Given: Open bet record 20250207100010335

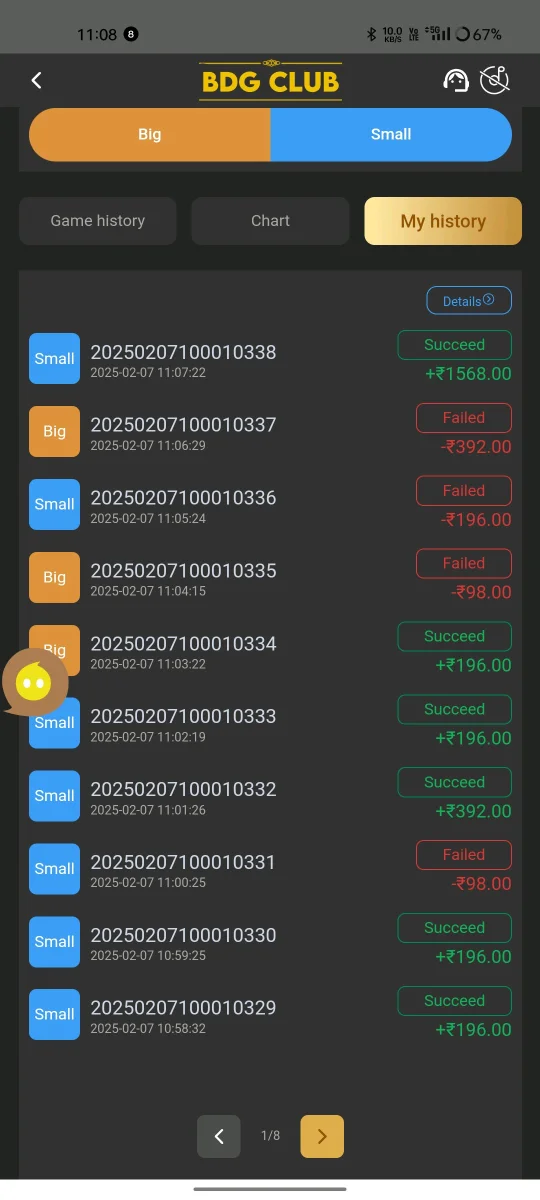Looking at the screenshot, I should 270,578.
